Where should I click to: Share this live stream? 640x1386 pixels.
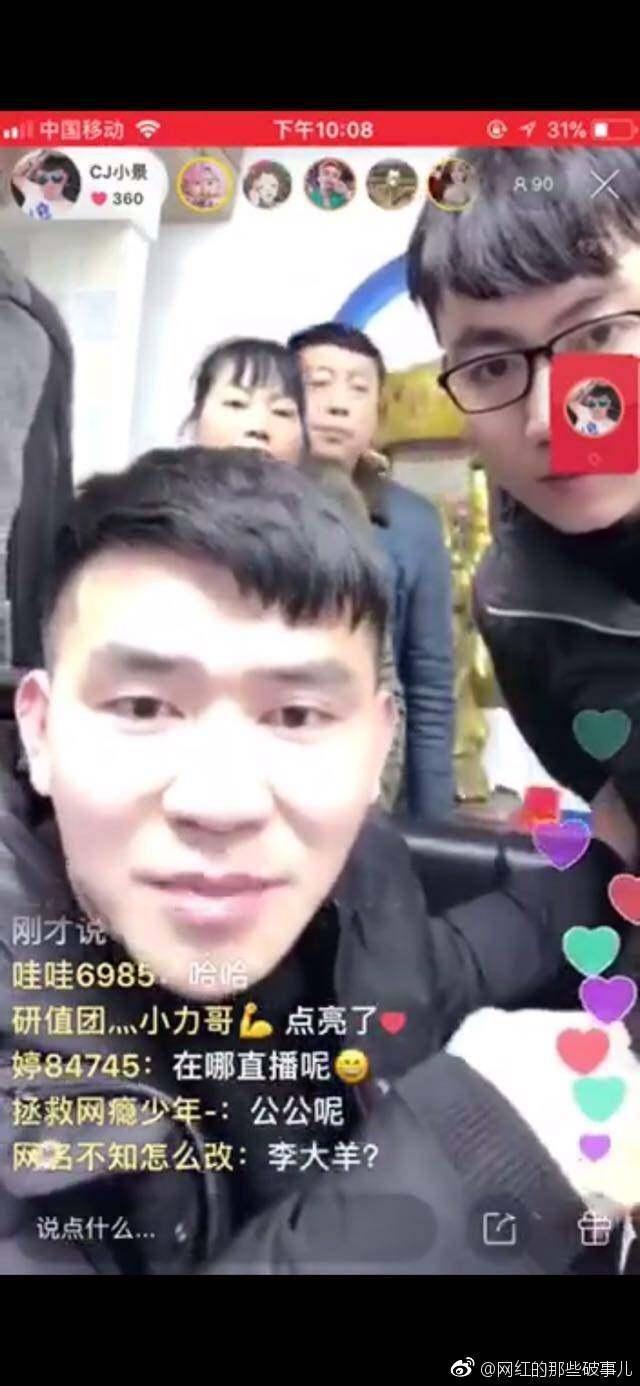pyautogui.click(x=499, y=1227)
